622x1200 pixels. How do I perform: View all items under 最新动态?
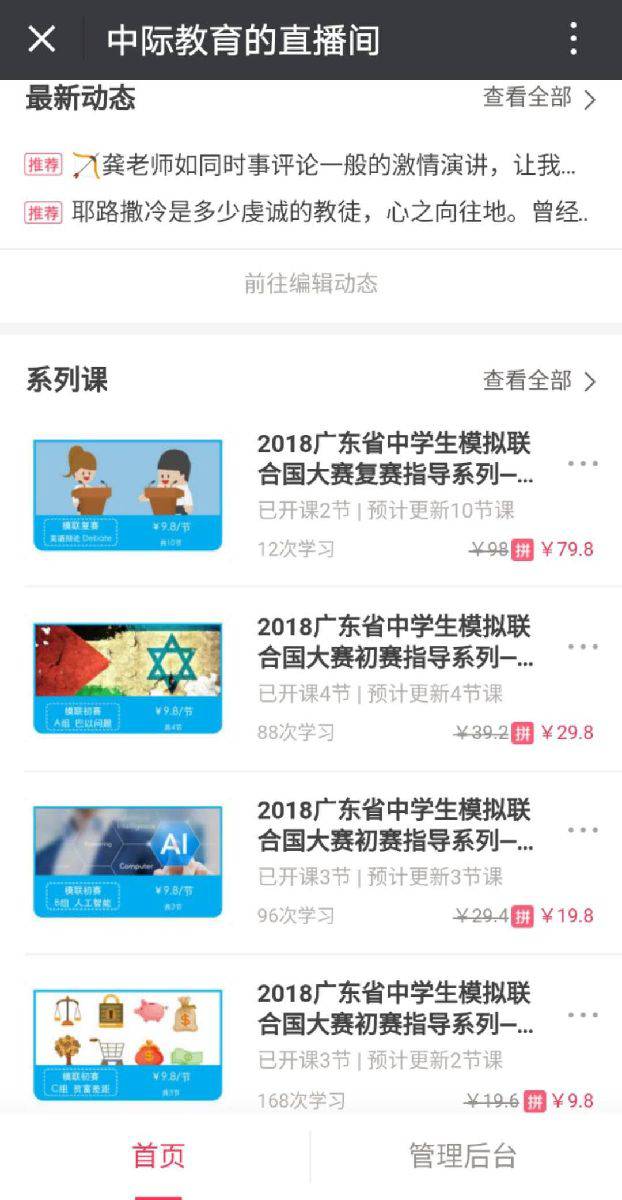[540, 98]
